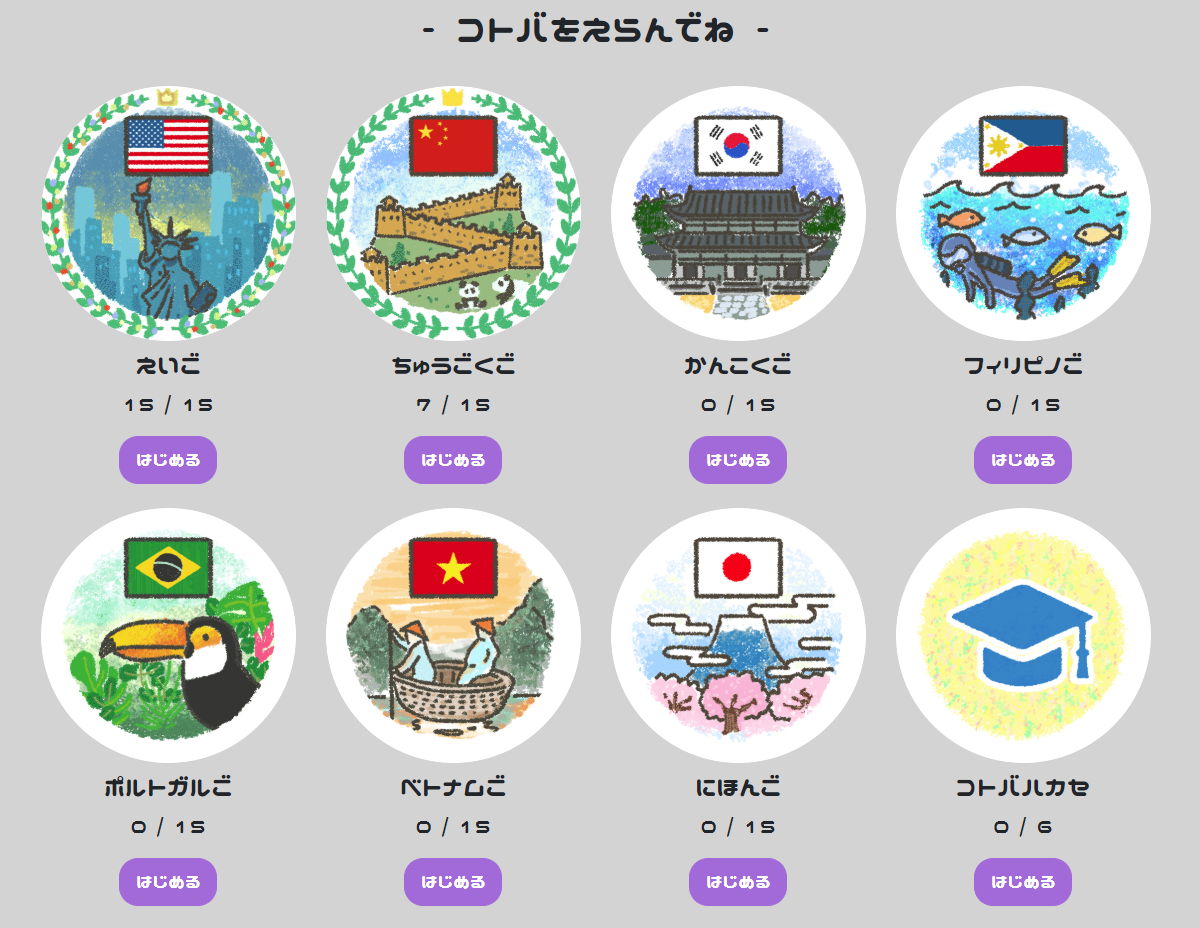
Task: Tap はじめる under ちゅうごくご
Action: pyautogui.click(x=453, y=460)
